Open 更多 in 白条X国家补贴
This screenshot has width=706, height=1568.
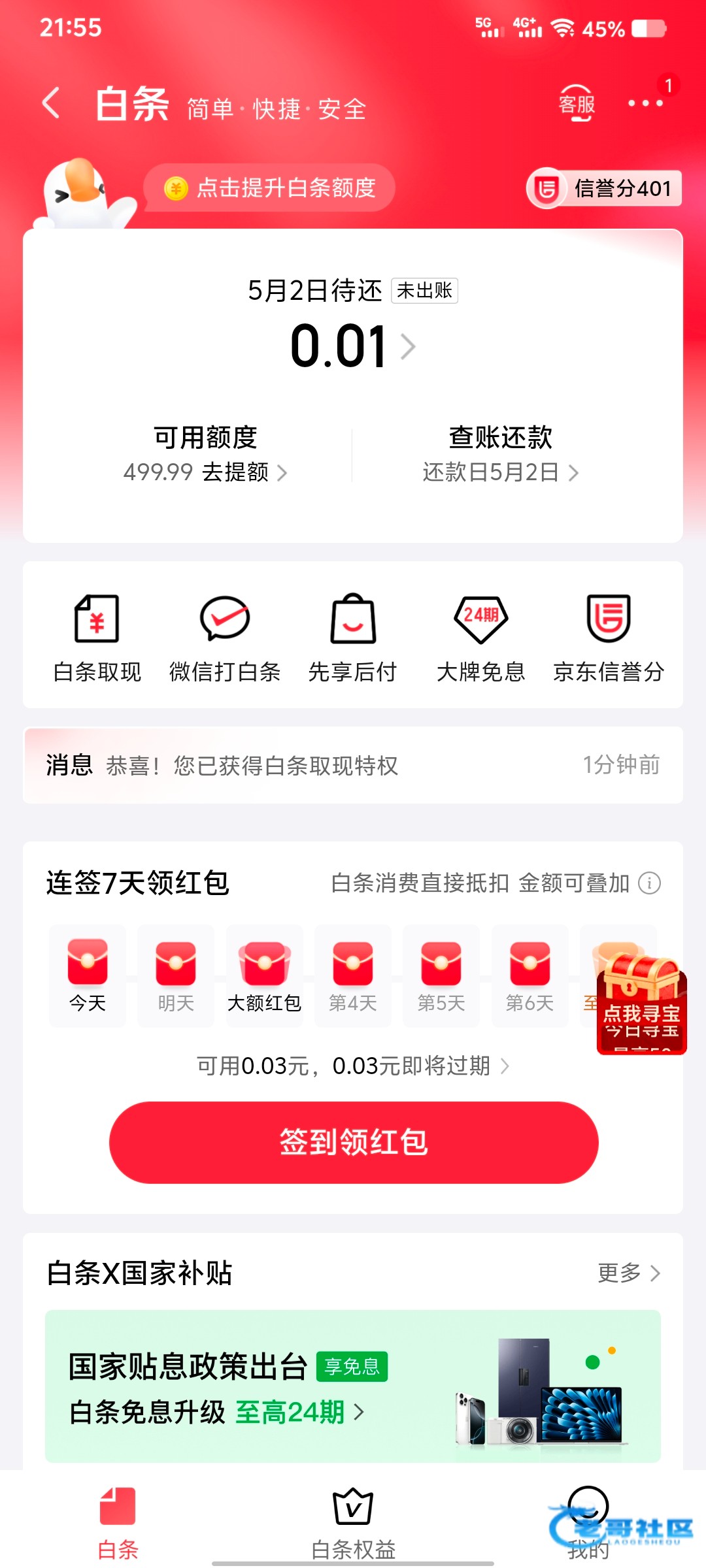click(x=629, y=1273)
